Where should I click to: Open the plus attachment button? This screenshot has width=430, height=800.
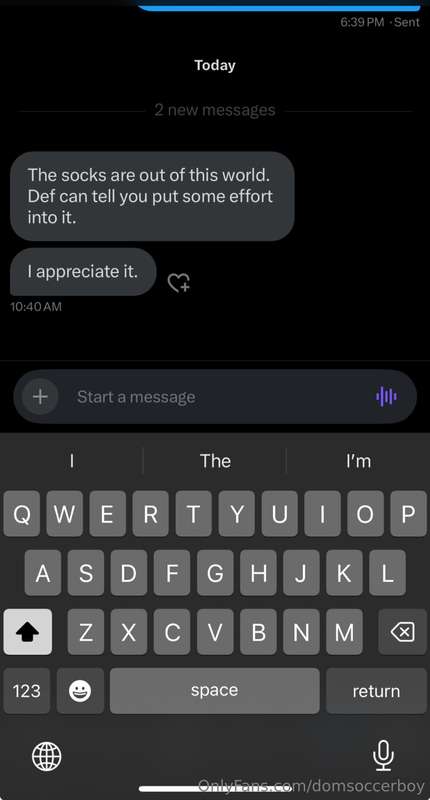coord(40,396)
